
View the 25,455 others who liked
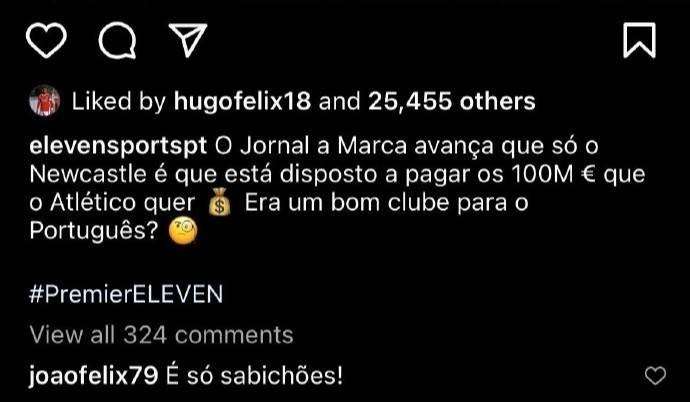[x=451, y=101]
